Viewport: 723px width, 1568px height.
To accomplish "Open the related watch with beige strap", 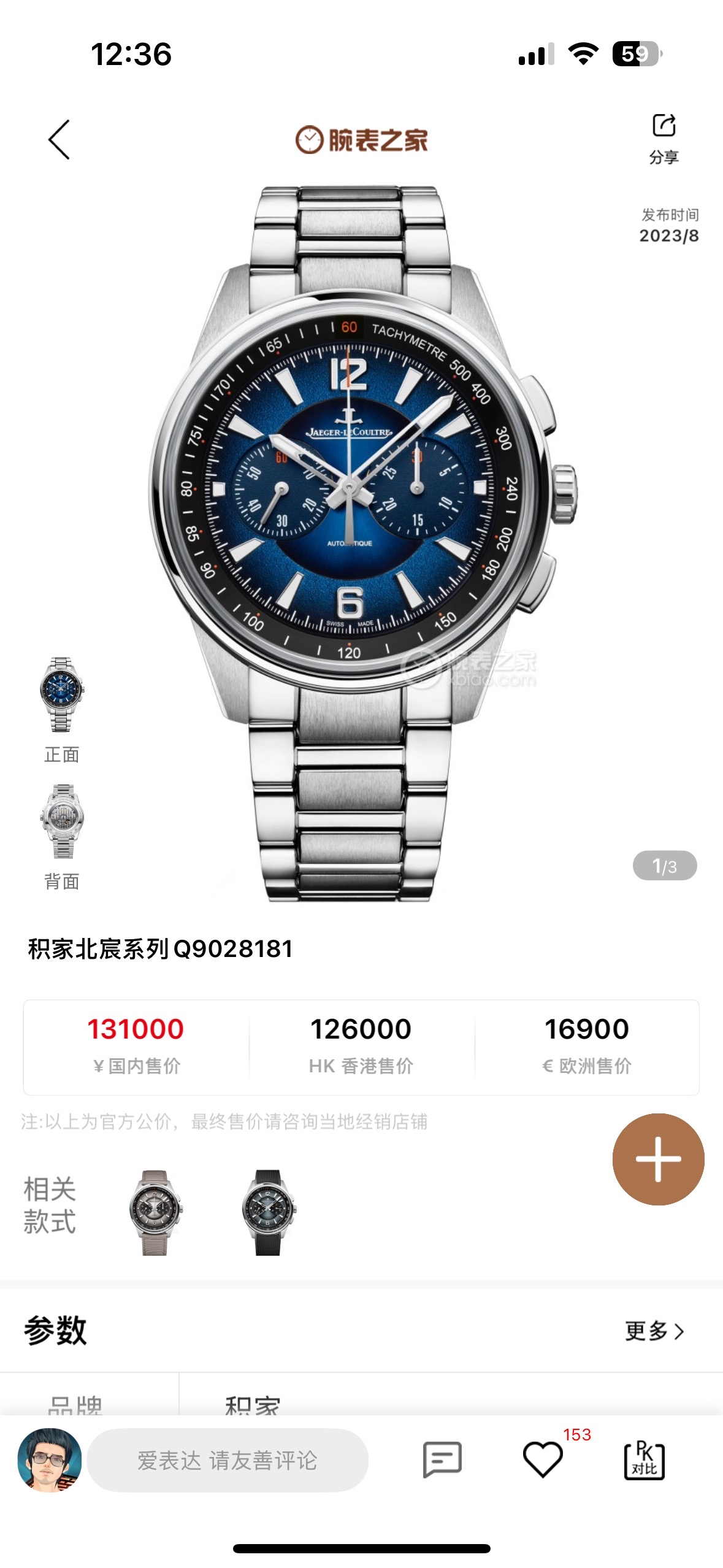I will point(156,1212).
